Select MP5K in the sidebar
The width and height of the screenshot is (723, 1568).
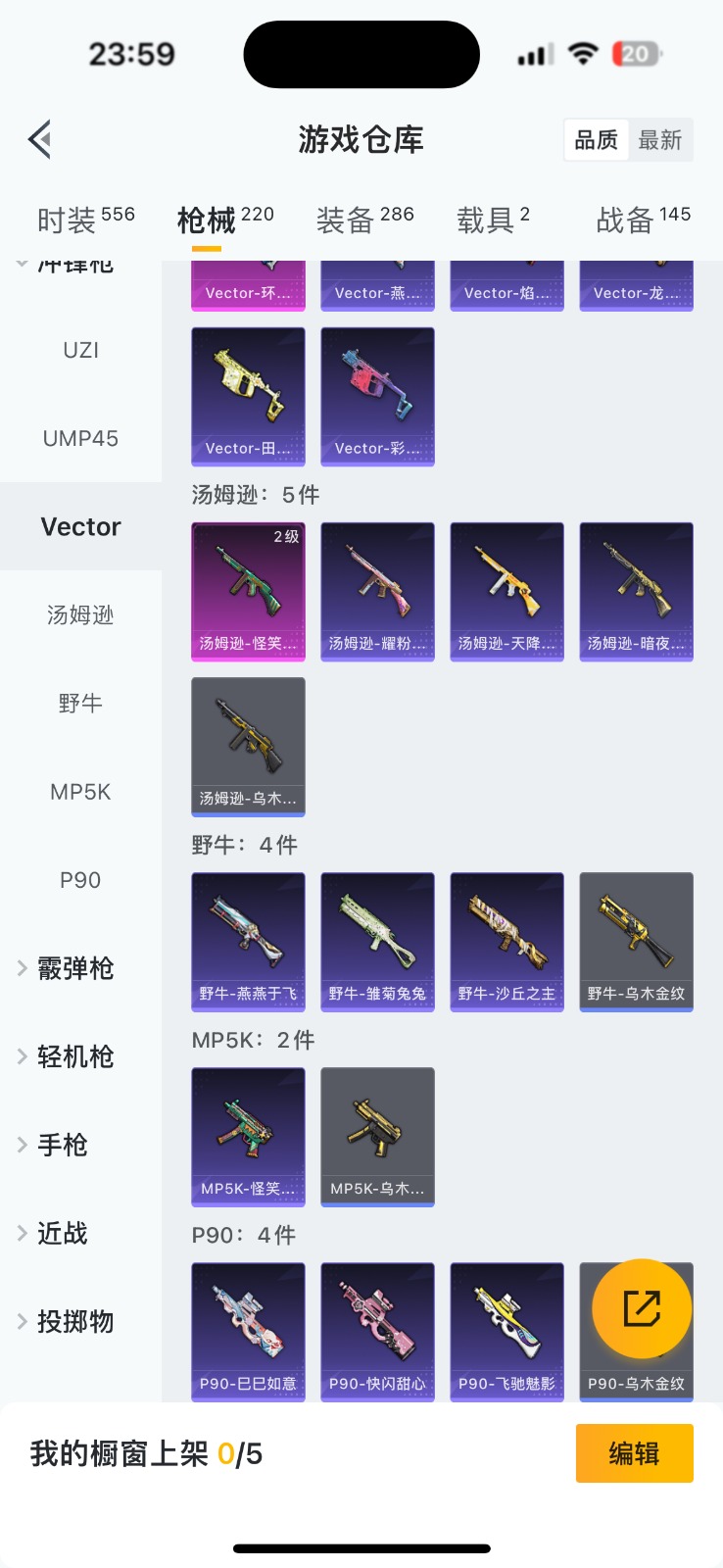click(80, 791)
